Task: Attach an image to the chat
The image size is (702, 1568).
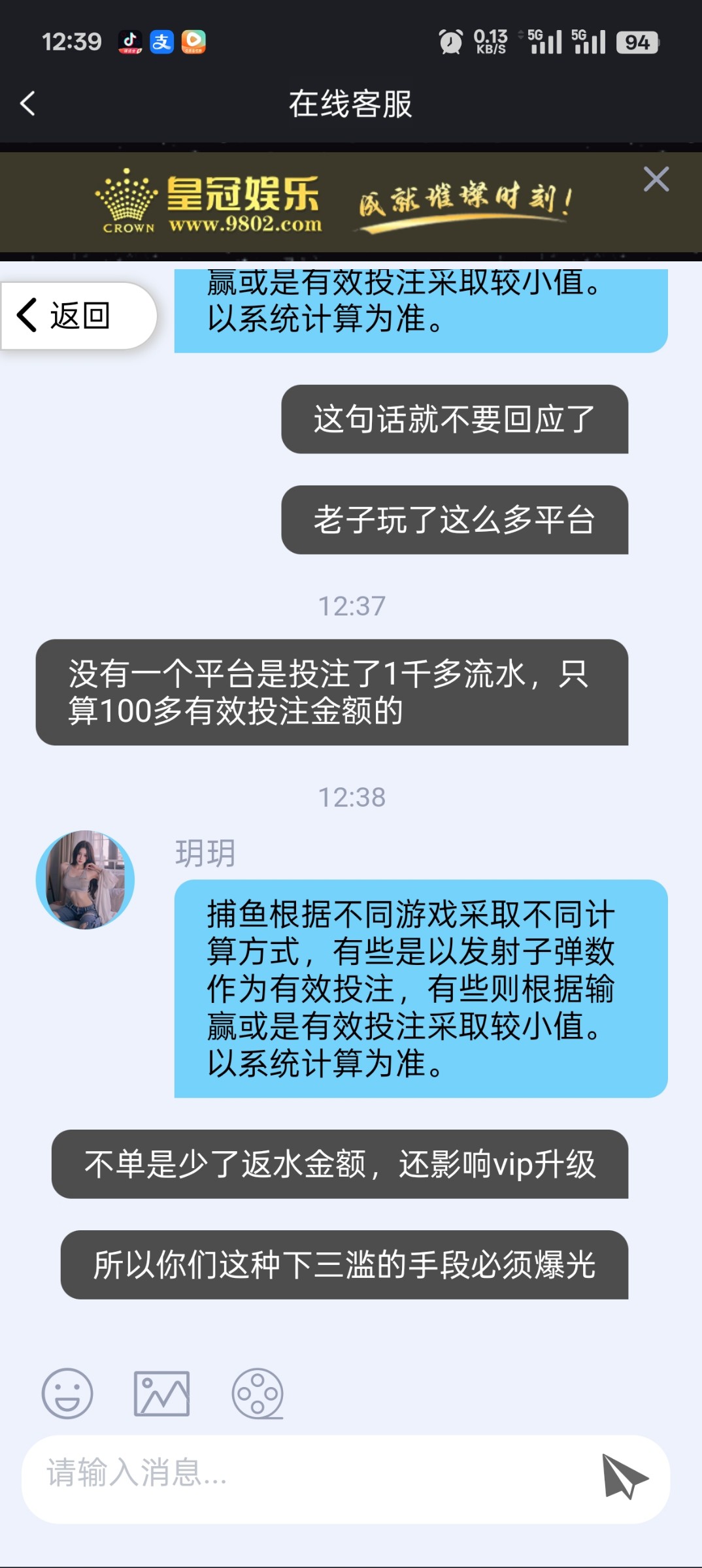Action: point(161,1394)
